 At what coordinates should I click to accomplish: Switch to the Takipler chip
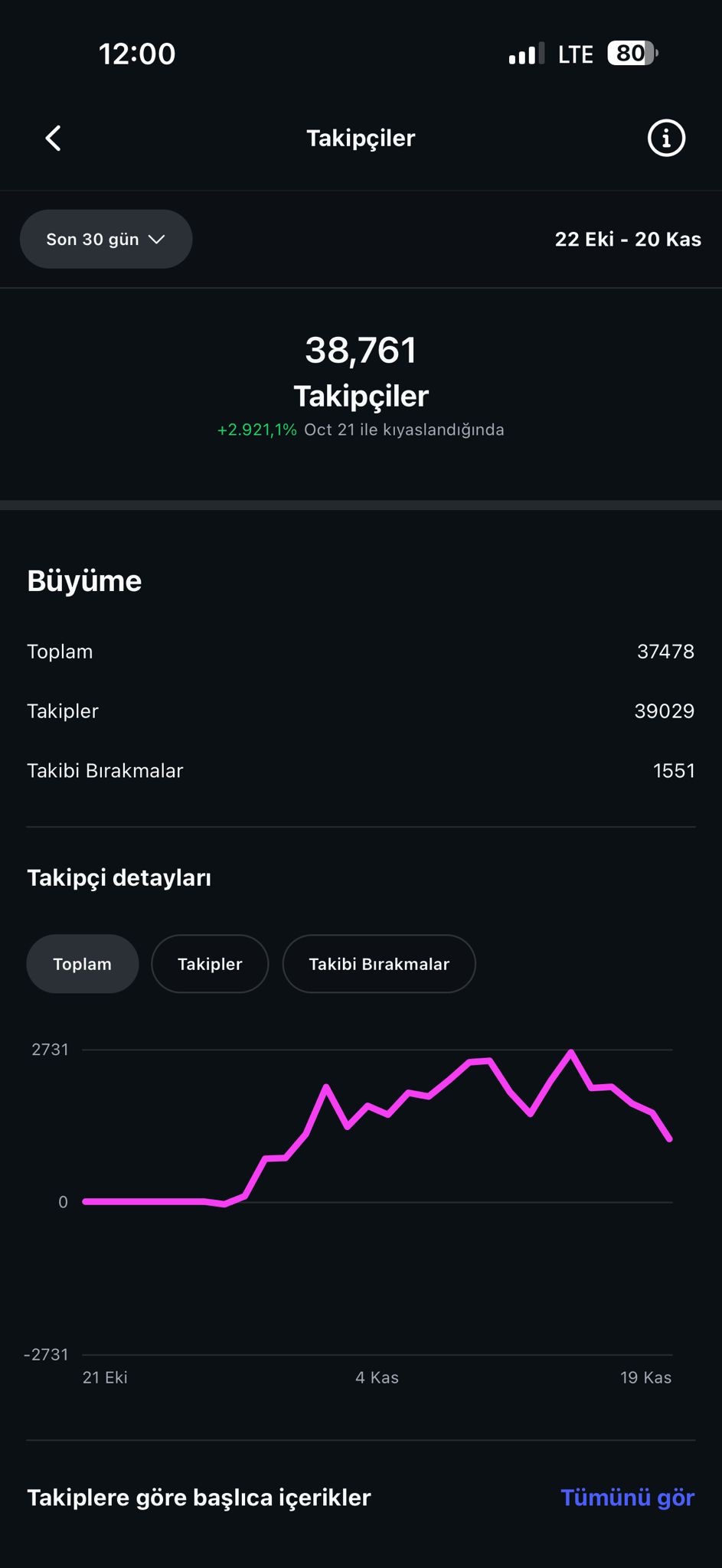point(210,964)
